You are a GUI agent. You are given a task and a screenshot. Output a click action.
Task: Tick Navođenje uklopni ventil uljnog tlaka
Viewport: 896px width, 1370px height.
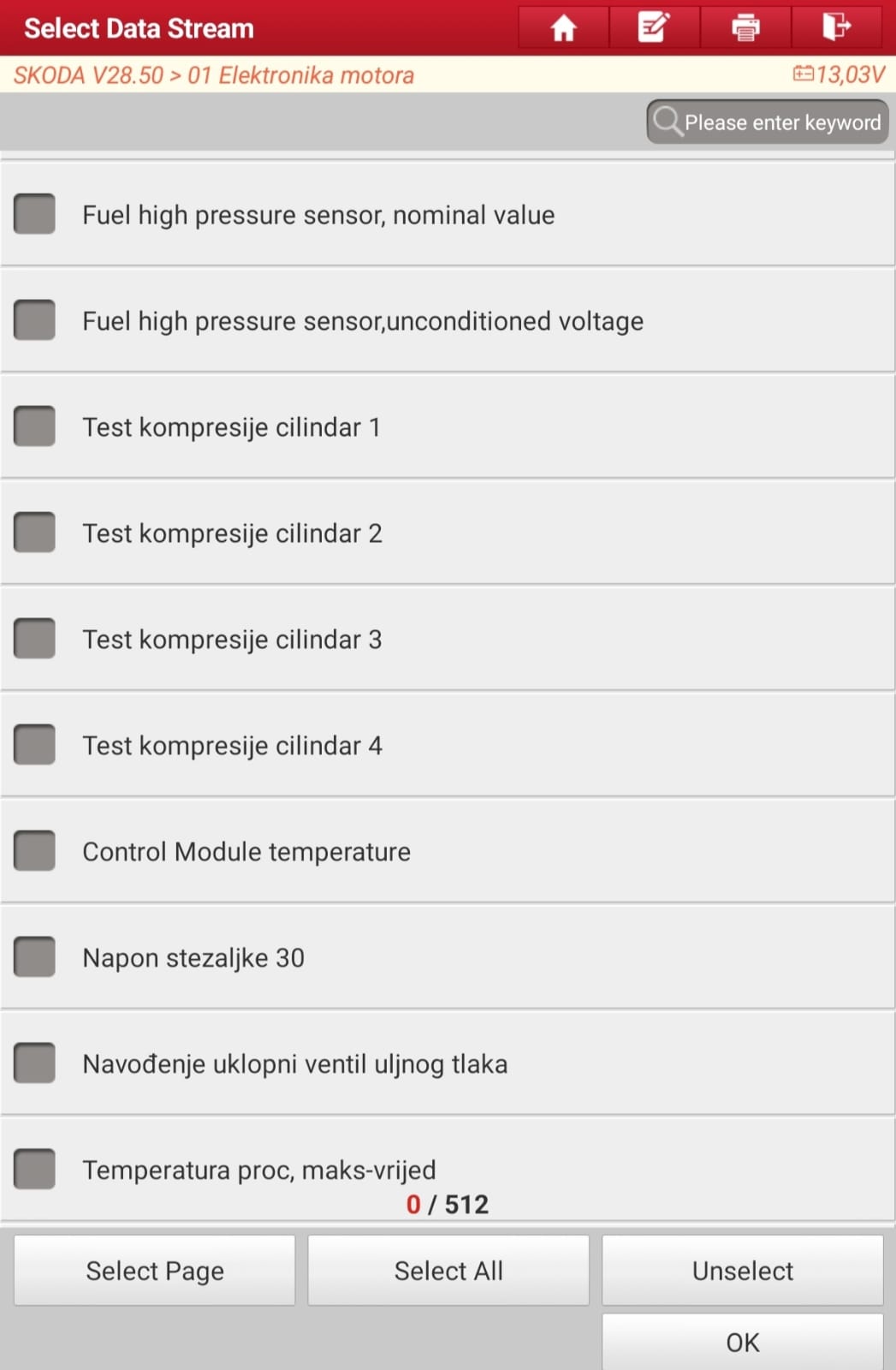tap(35, 1063)
